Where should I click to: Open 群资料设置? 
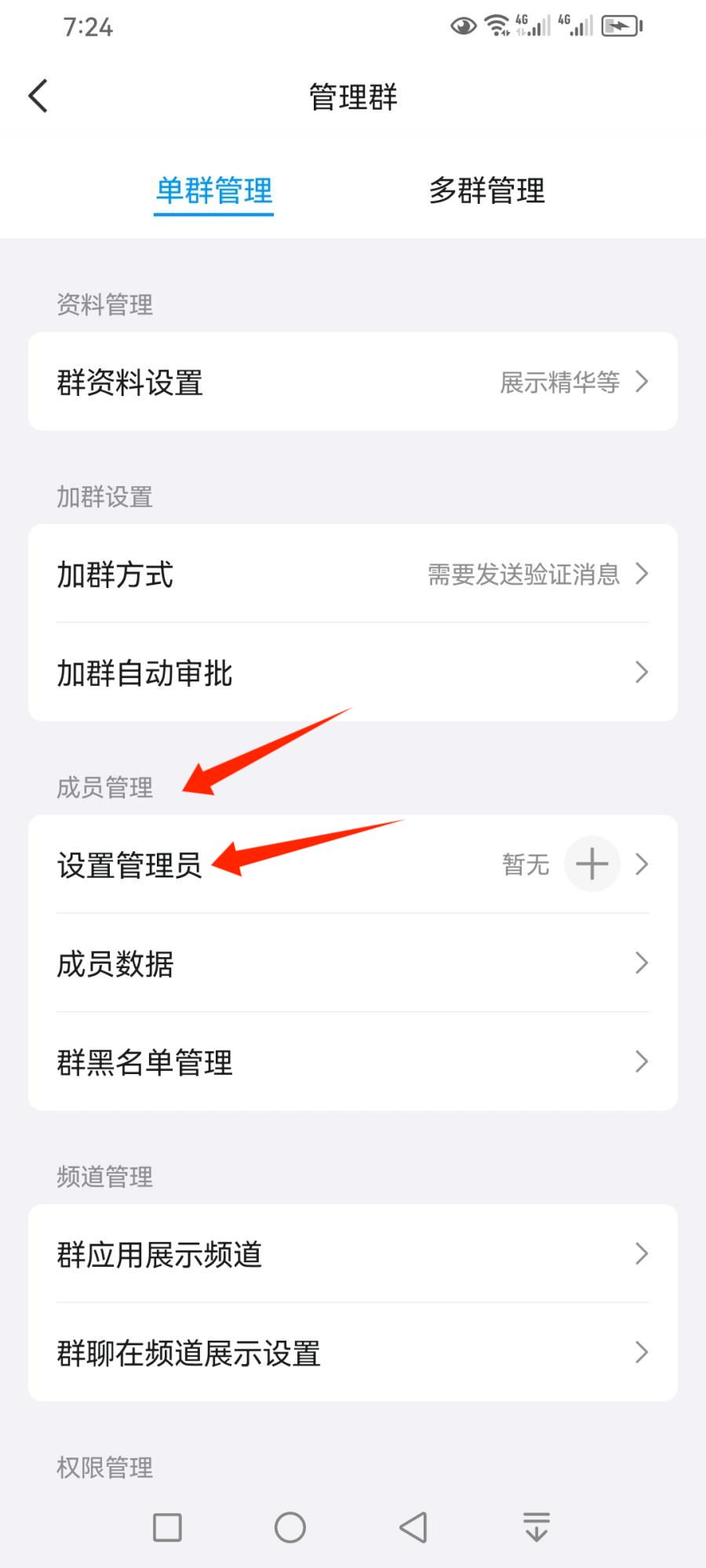pyautogui.click(x=353, y=382)
